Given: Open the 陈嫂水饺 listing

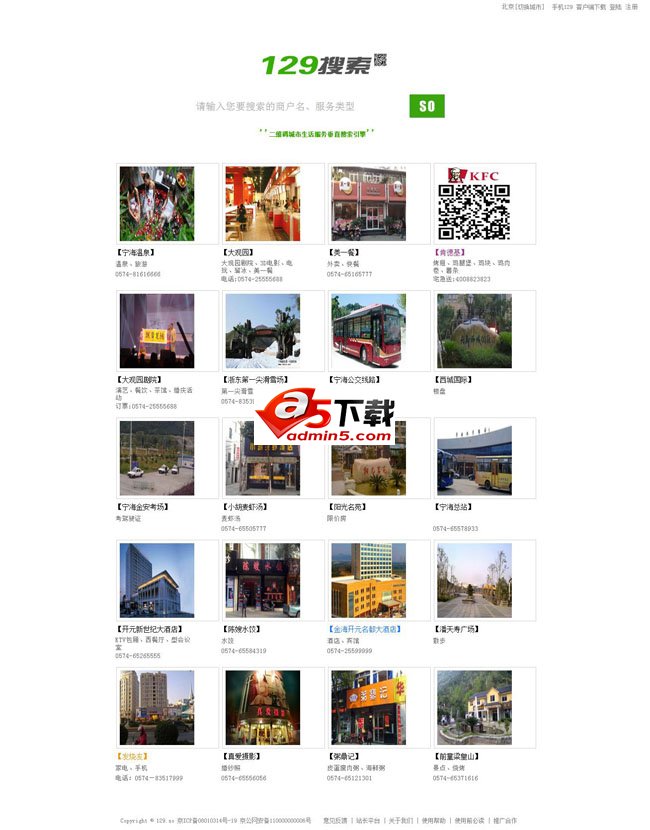Looking at the screenshot, I should (x=262, y=581).
